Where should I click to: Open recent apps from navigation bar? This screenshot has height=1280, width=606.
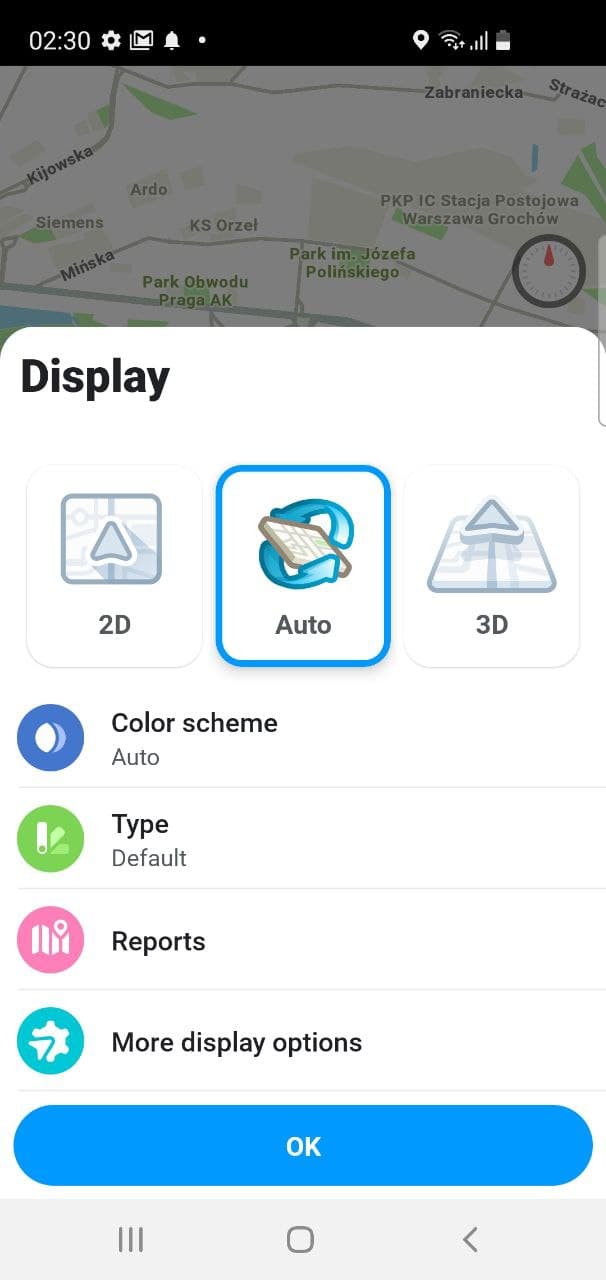point(131,1240)
